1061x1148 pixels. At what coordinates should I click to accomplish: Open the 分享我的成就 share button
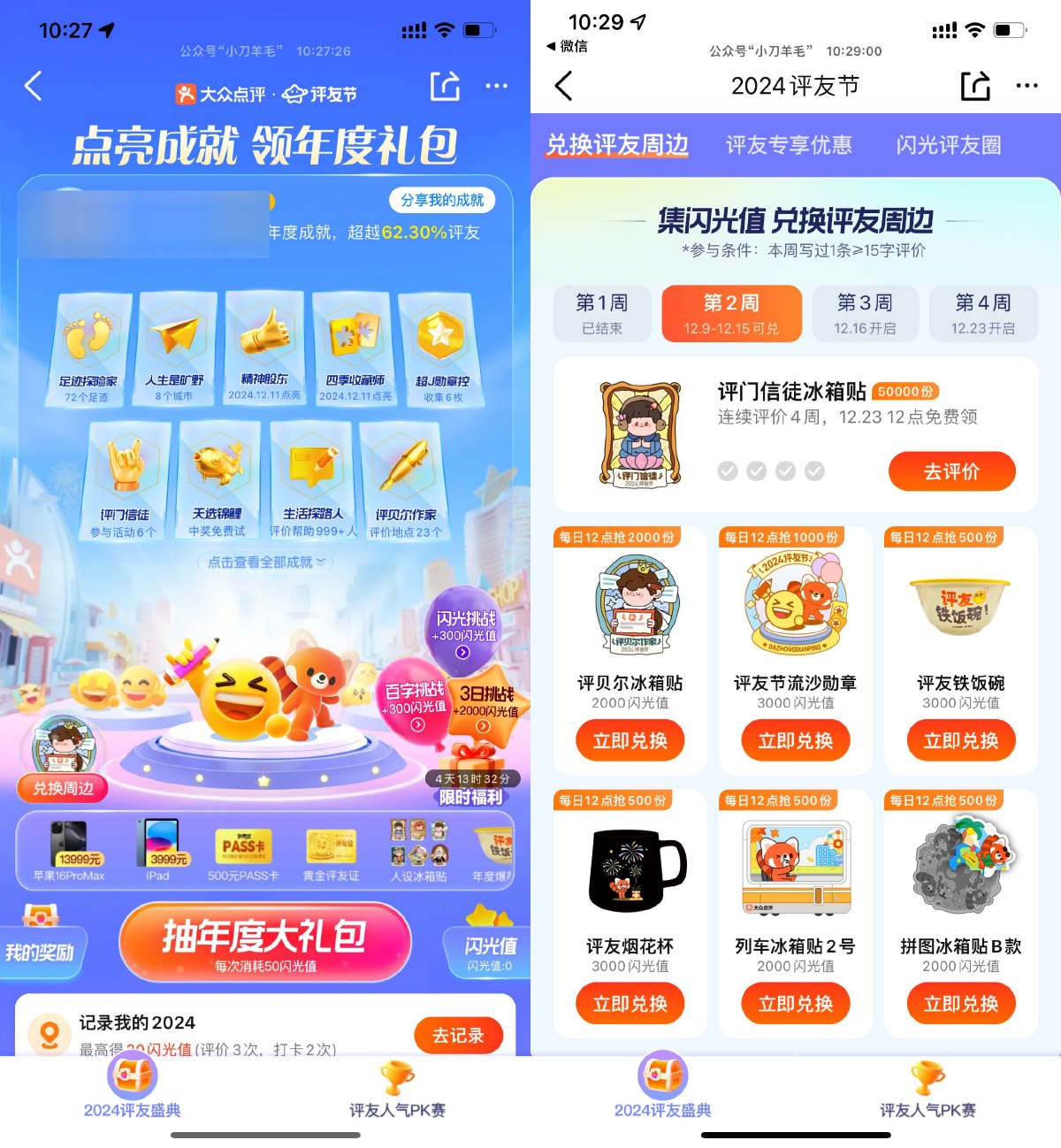[x=441, y=200]
